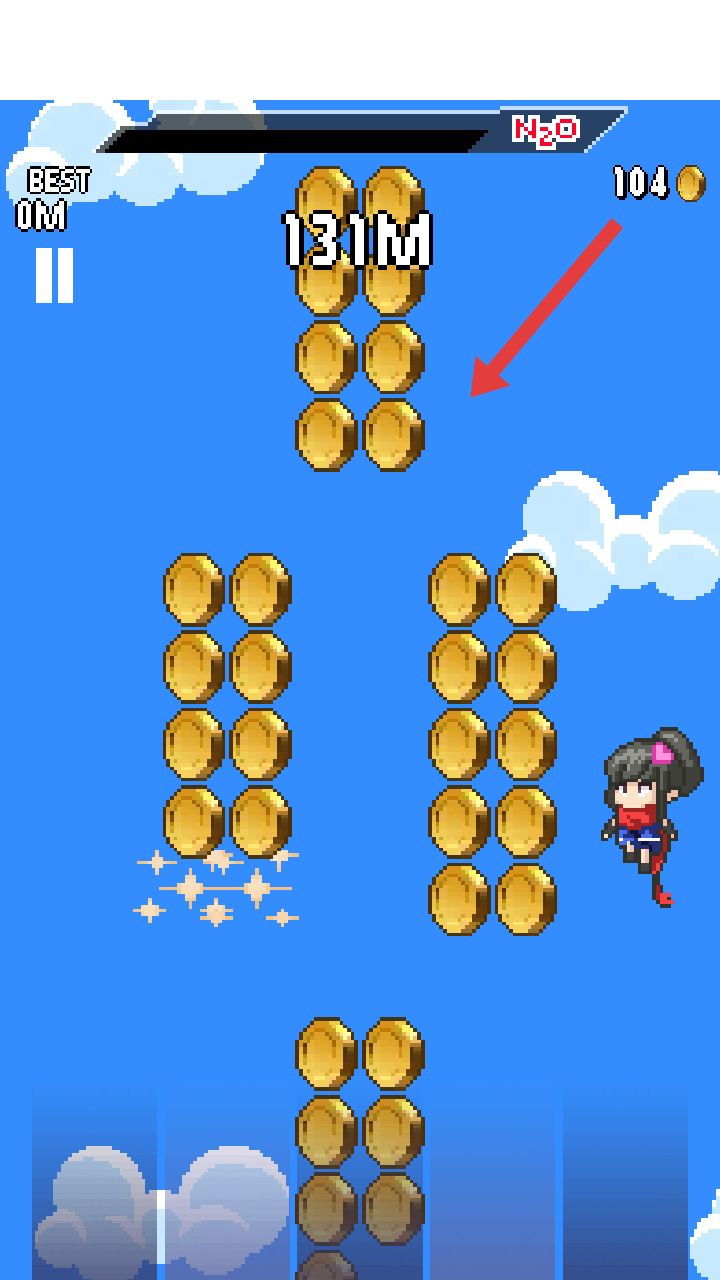Pause the game
The height and width of the screenshot is (1280, 720).
55,275
